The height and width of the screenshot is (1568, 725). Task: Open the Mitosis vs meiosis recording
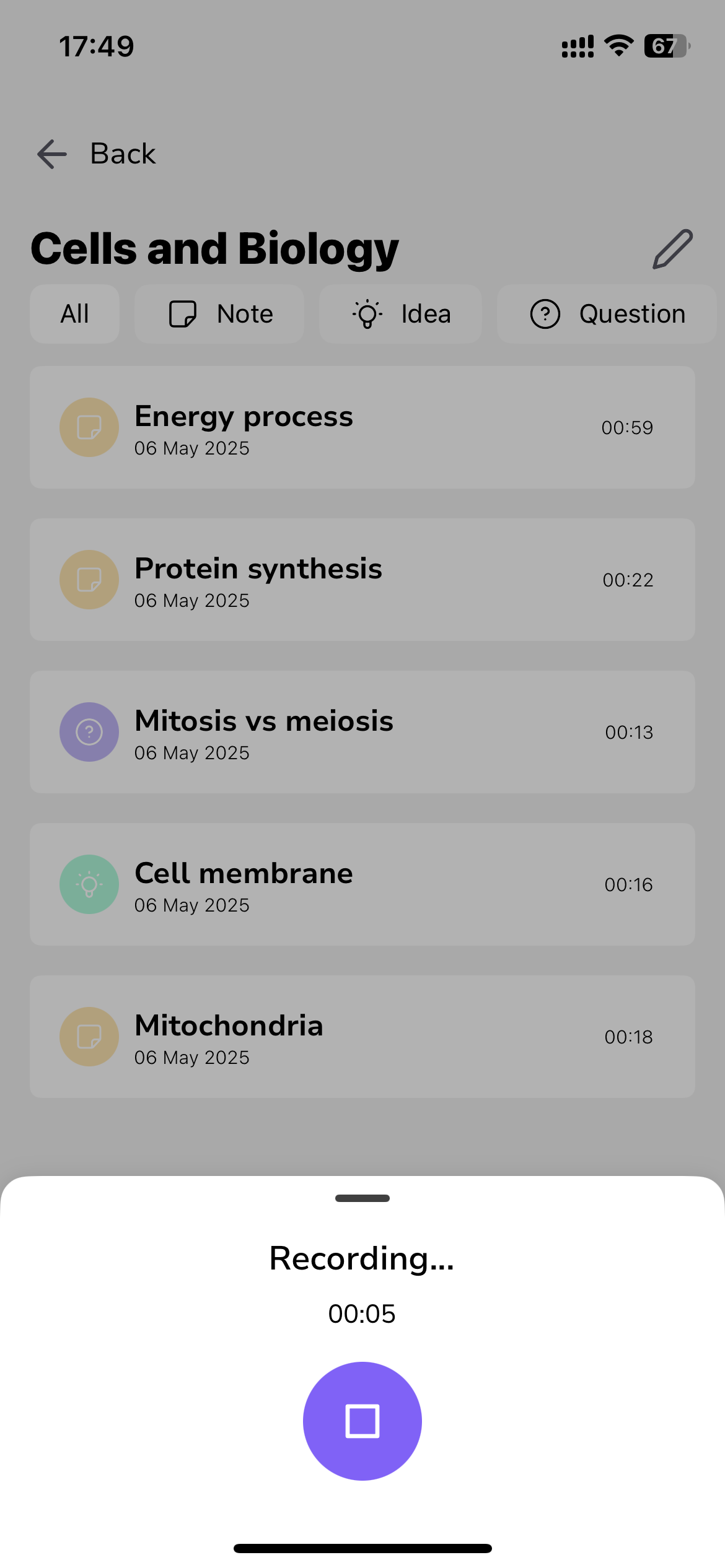click(362, 732)
